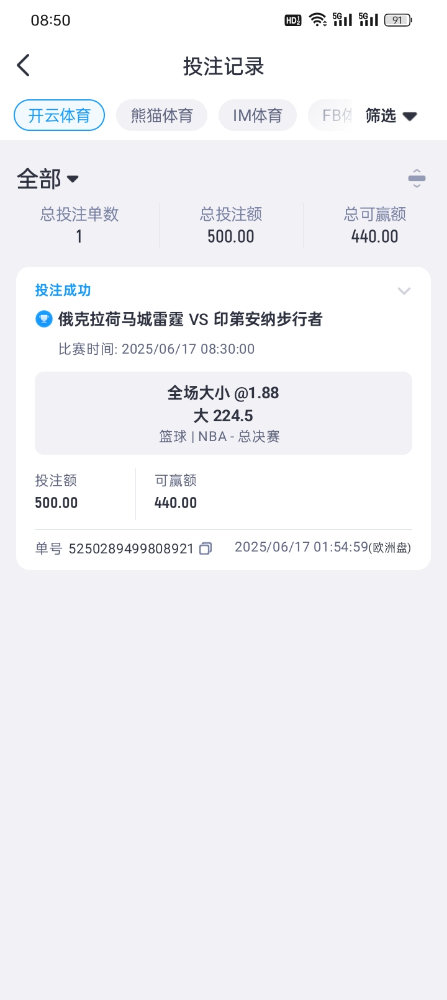The image size is (447, 1000).
Task: Switch to the 熊猫体育 tab
Action: (161, 115)
